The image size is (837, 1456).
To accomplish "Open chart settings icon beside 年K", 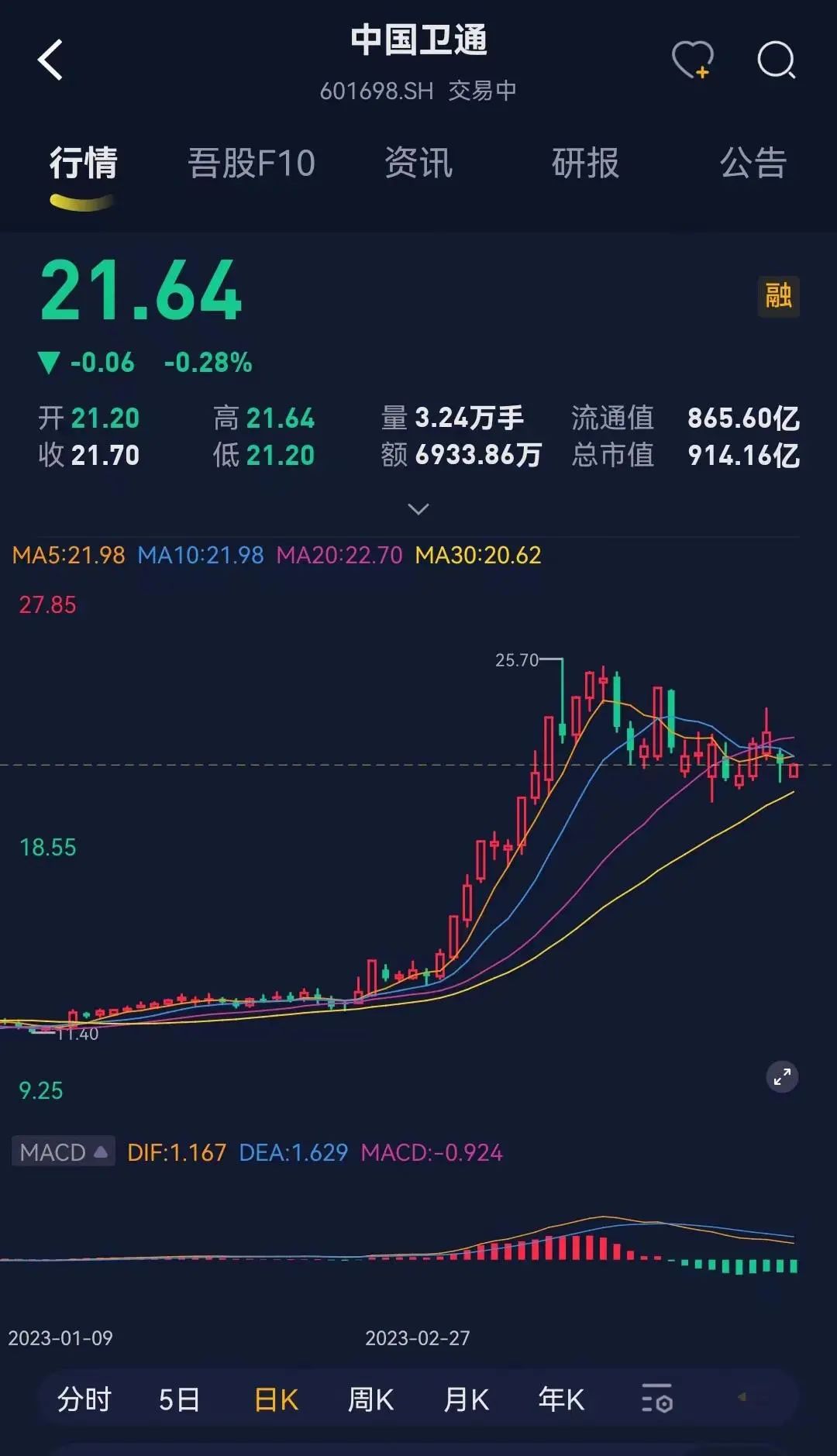I will pyautogui.click(x=656, y=1399).
